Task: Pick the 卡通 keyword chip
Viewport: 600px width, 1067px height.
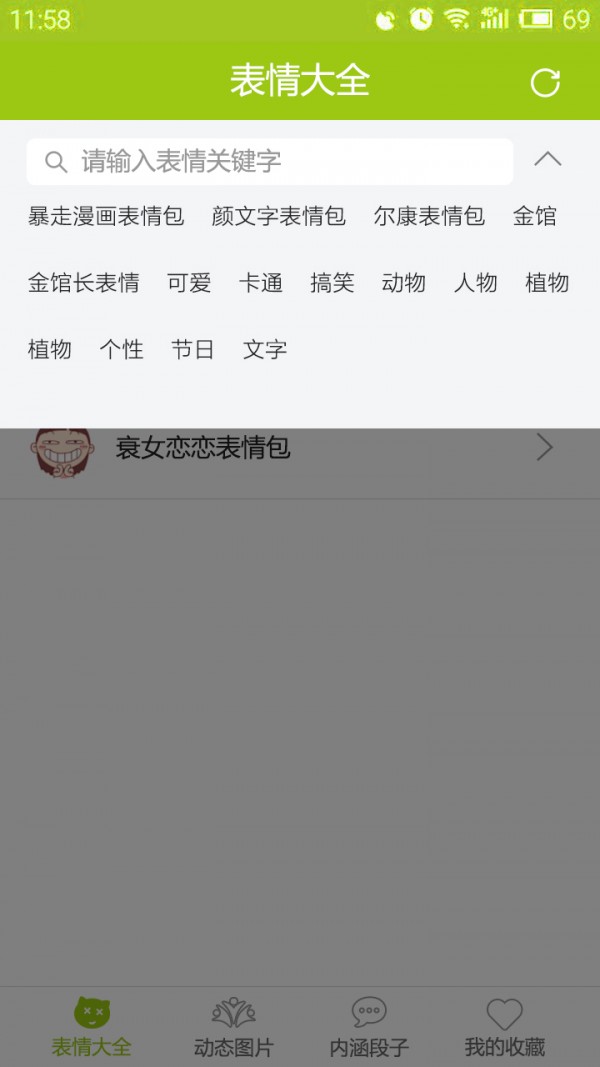Action: [261, 283]
